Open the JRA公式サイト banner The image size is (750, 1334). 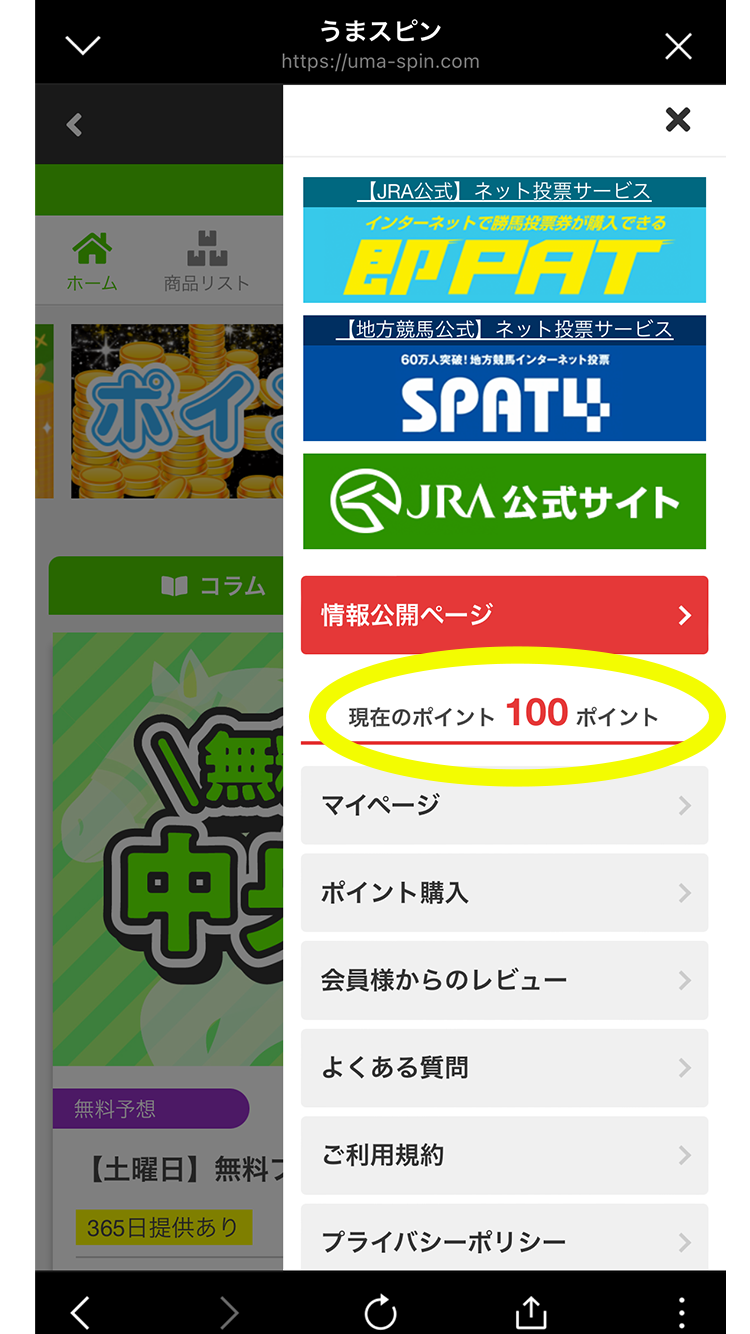click(x=504, y=501)
